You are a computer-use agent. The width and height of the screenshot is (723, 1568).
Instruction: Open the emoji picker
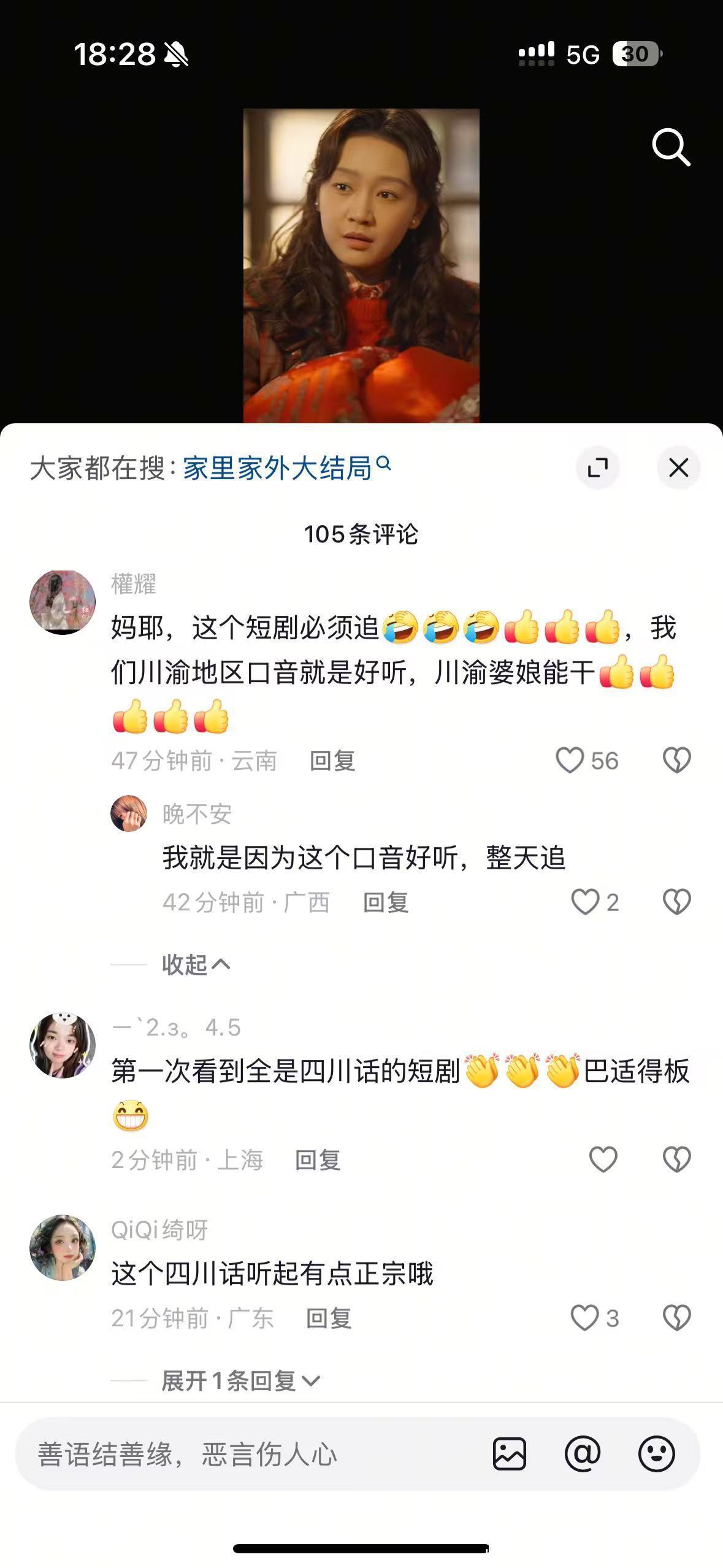point(656,1454)
